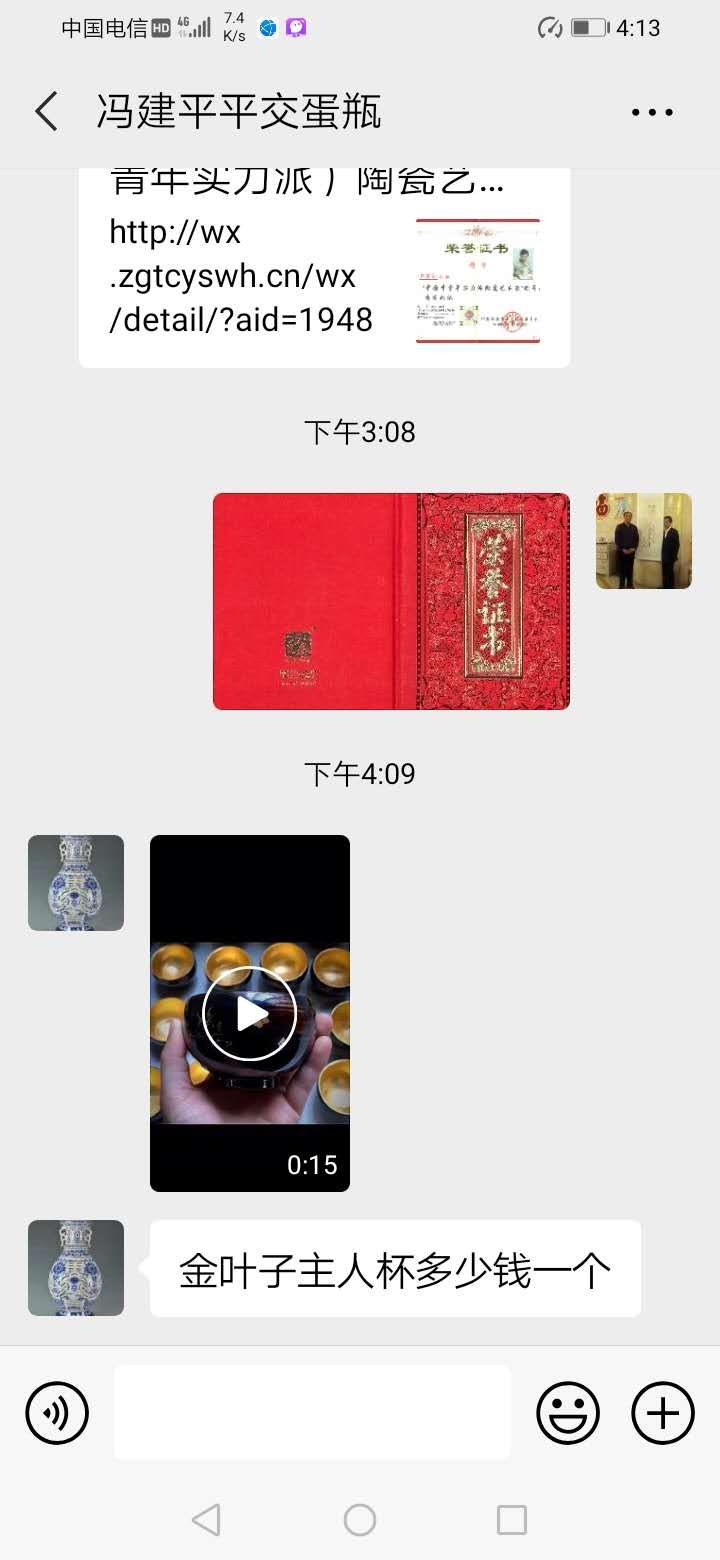Image resolution: width=720 pixels, height=1560 pixels.
Task: Open the shared zgtcyswh.cn link card
Action: click(x=324, y=270)
